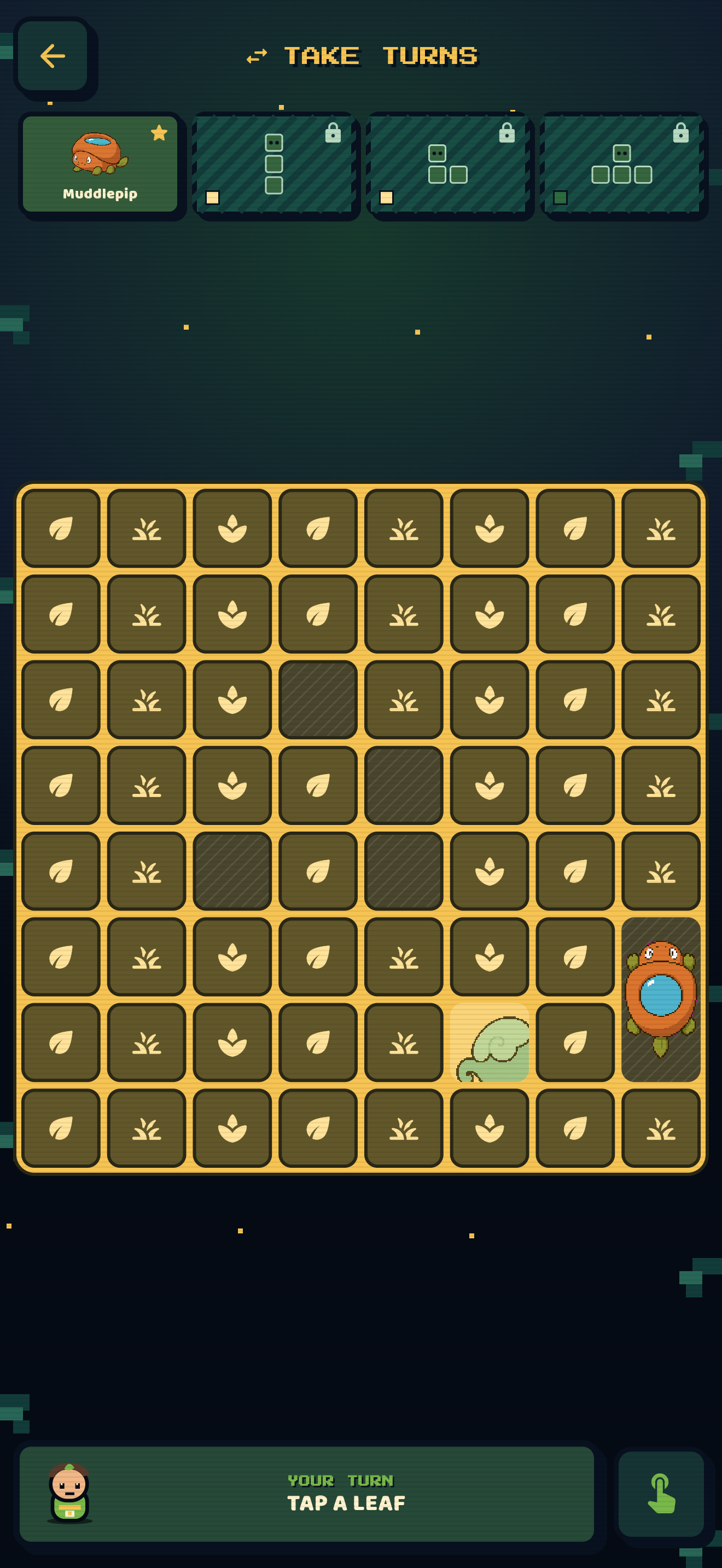Tap the hand pointer button

(x=661, y=1494)
